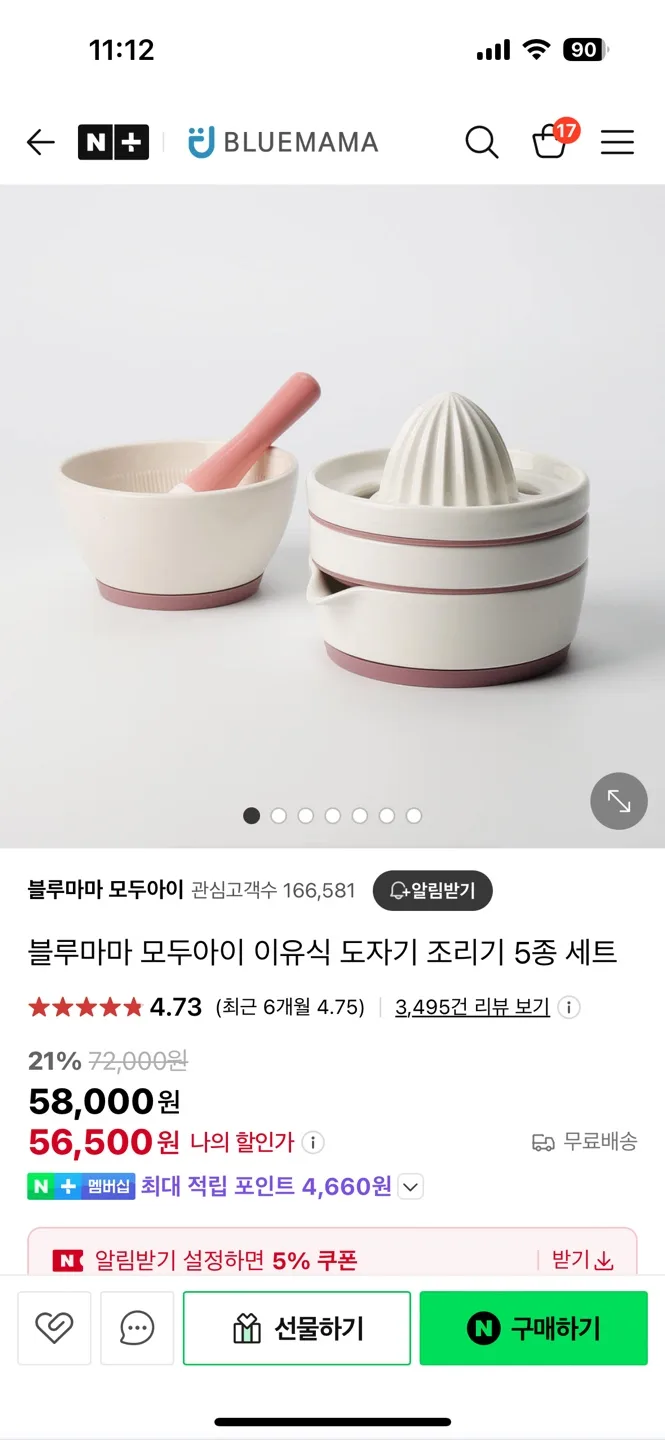Open the search magnifier icon
665x1440 pixels.
tap(481, 143)
